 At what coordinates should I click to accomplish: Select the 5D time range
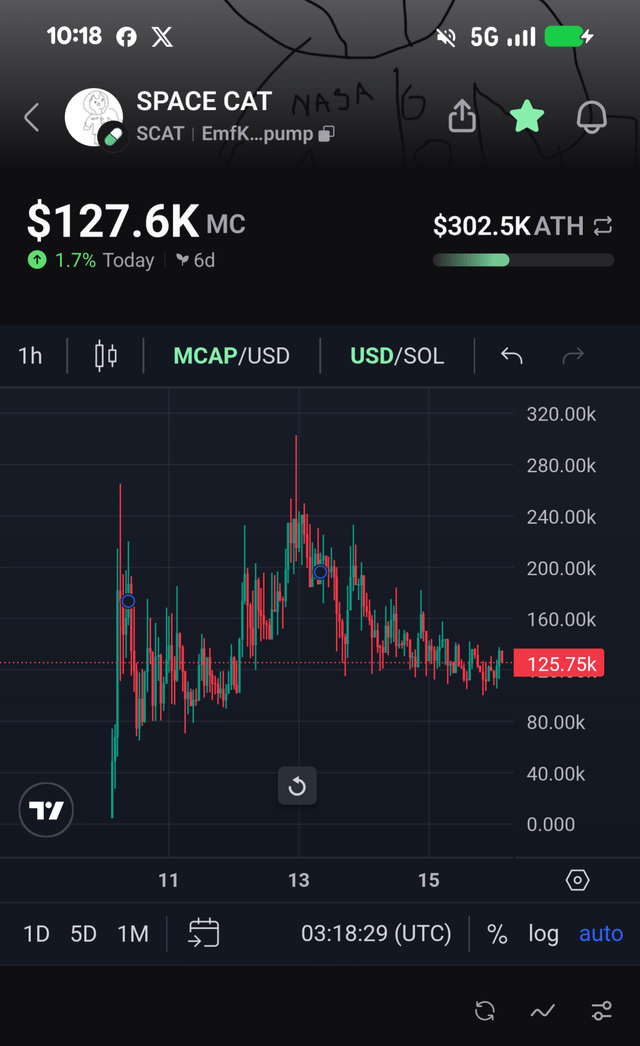[x=83, y=934]
